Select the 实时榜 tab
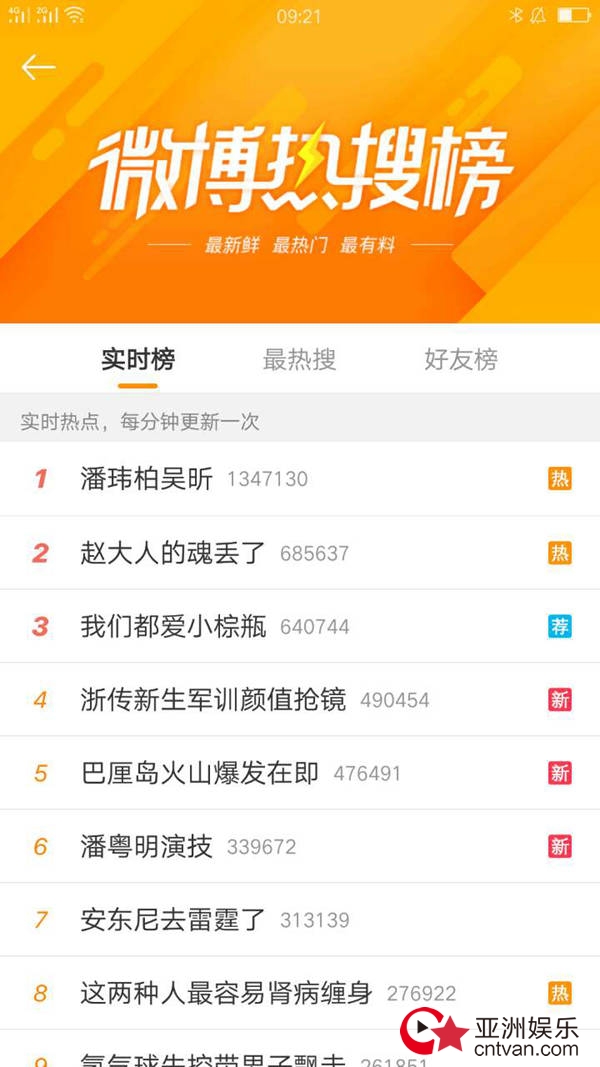The image size is (600, 1067). click(138, 360)
